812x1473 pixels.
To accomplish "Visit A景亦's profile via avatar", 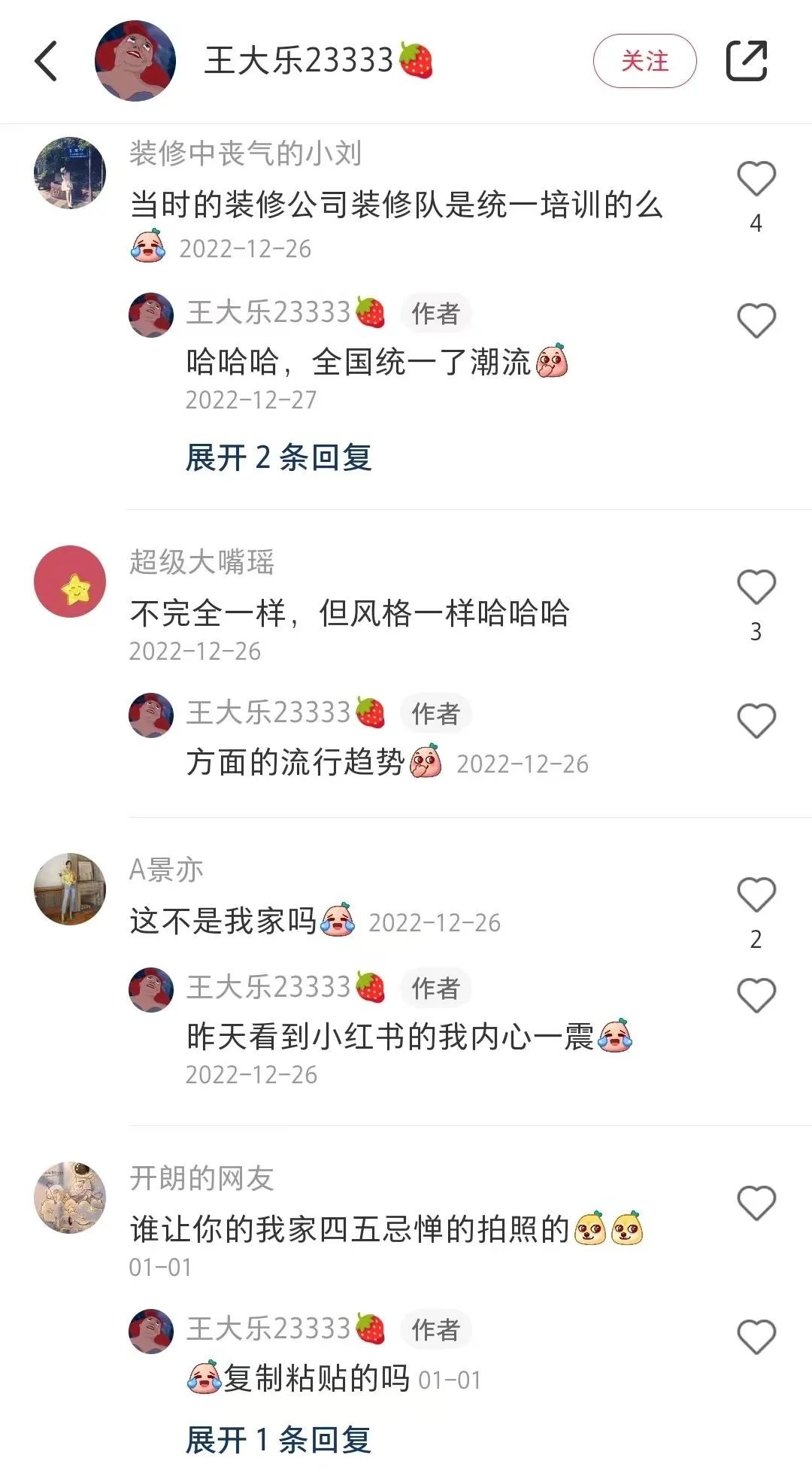I will (70, 889).
